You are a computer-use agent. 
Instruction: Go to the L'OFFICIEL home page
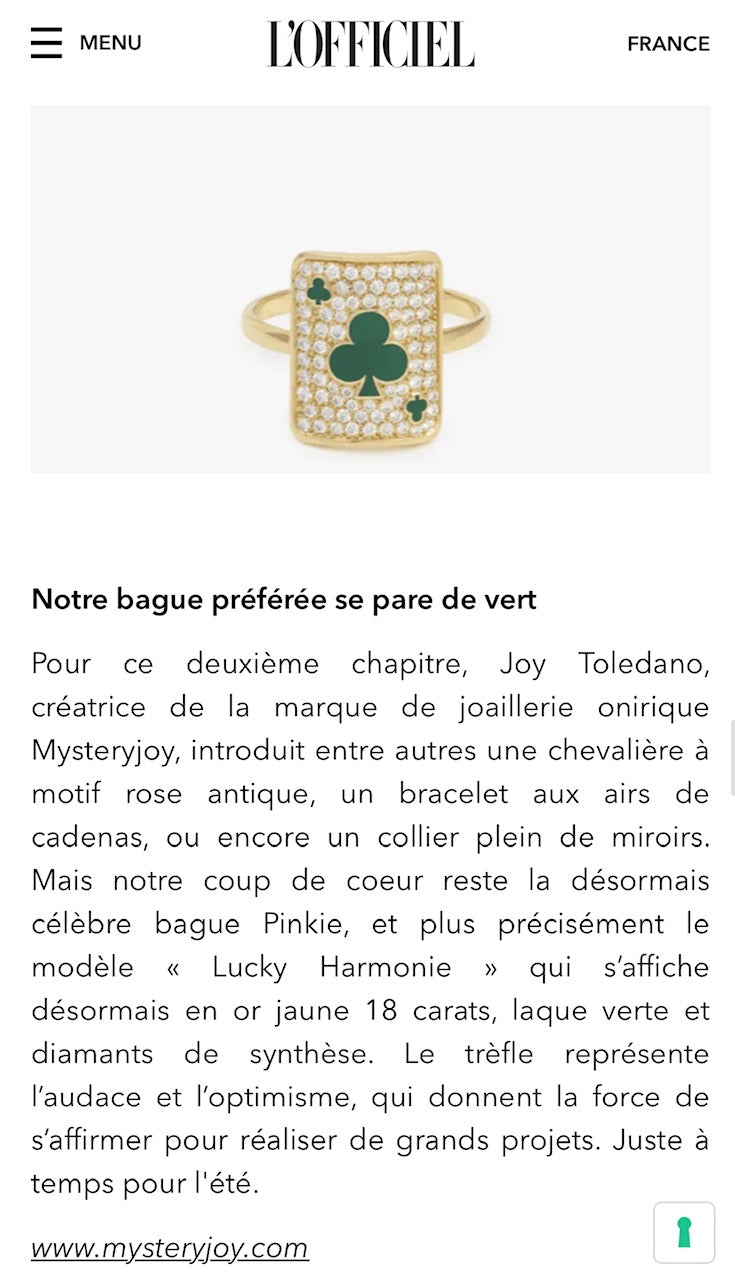(371, 44)
